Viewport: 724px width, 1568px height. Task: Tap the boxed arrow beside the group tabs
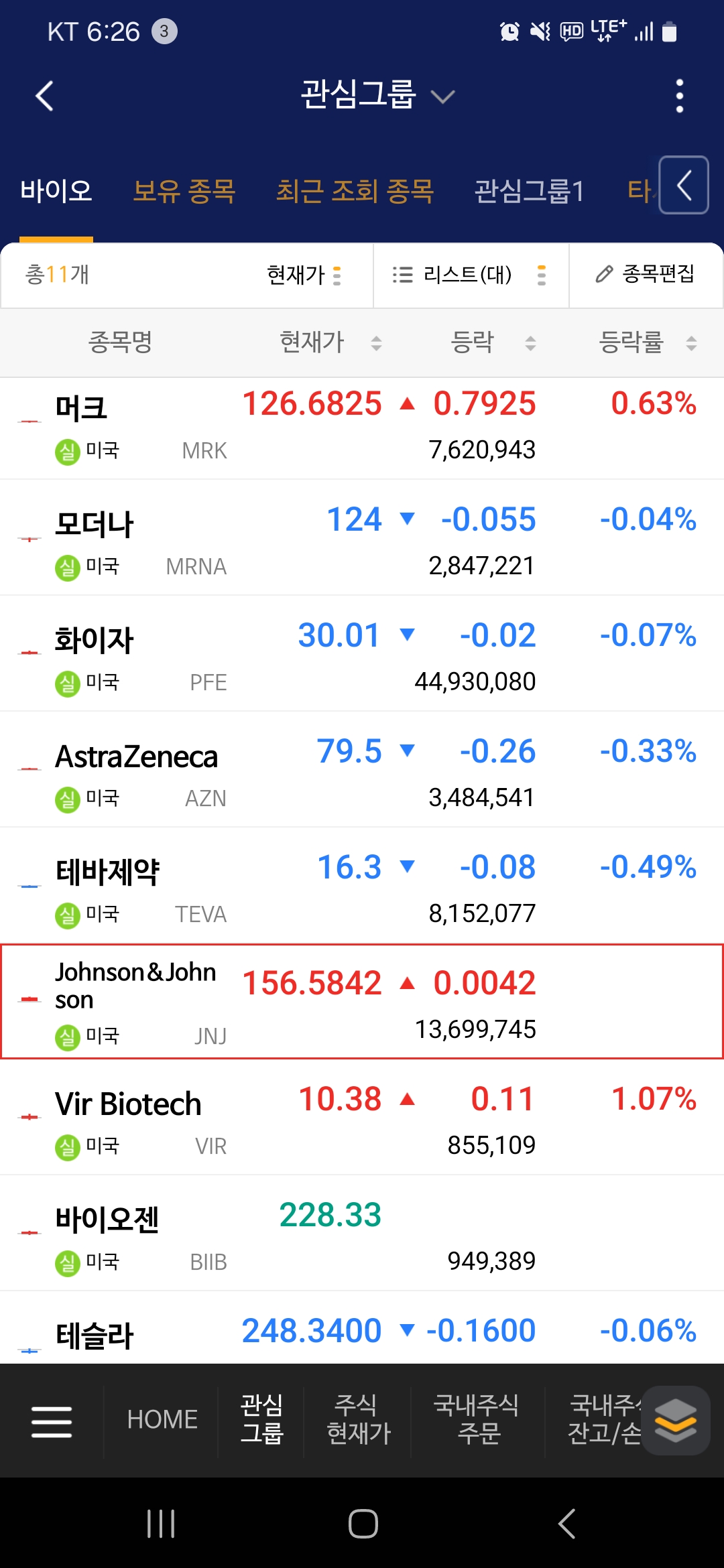click(684, 185)
